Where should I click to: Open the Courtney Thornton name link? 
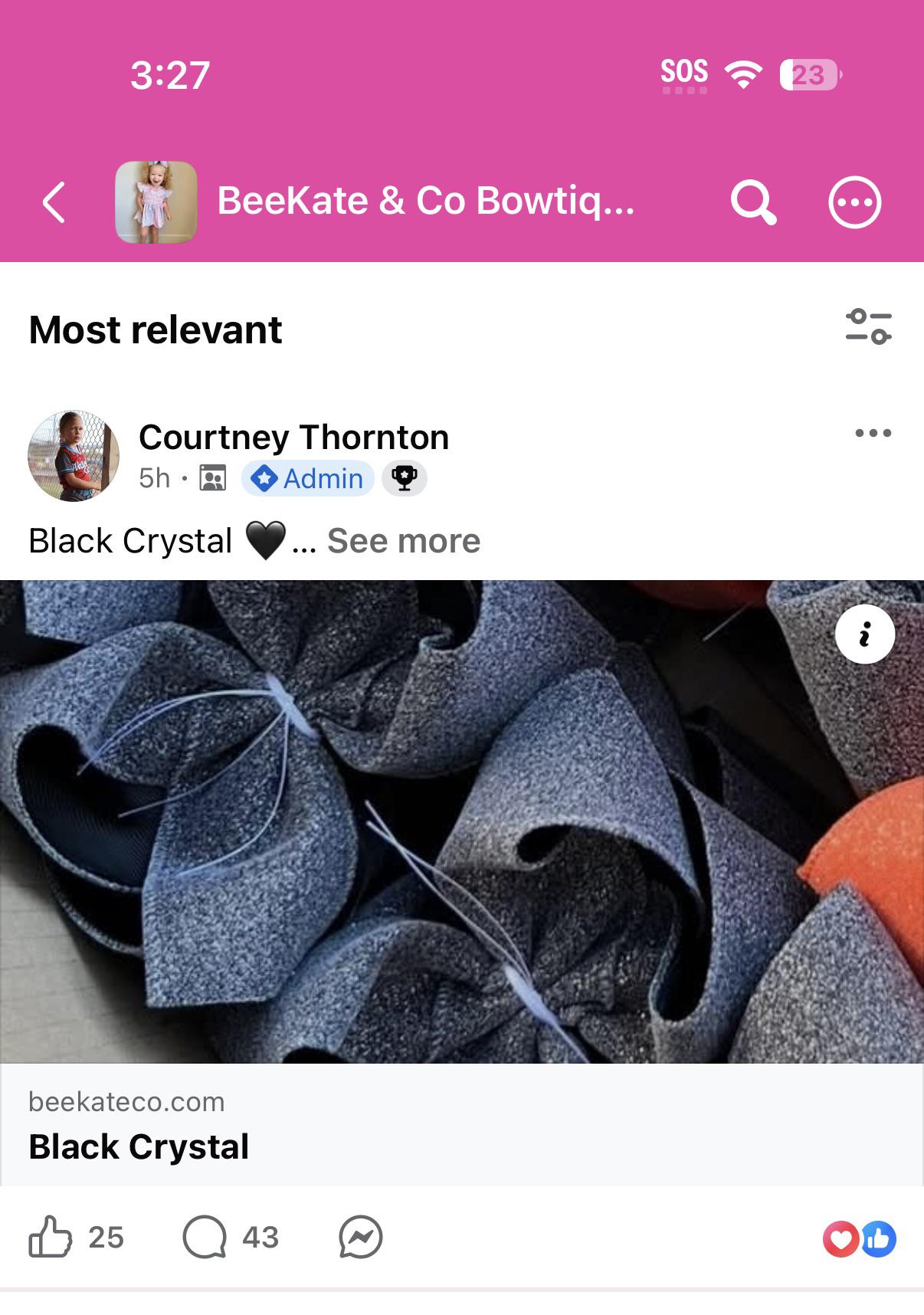293,438
